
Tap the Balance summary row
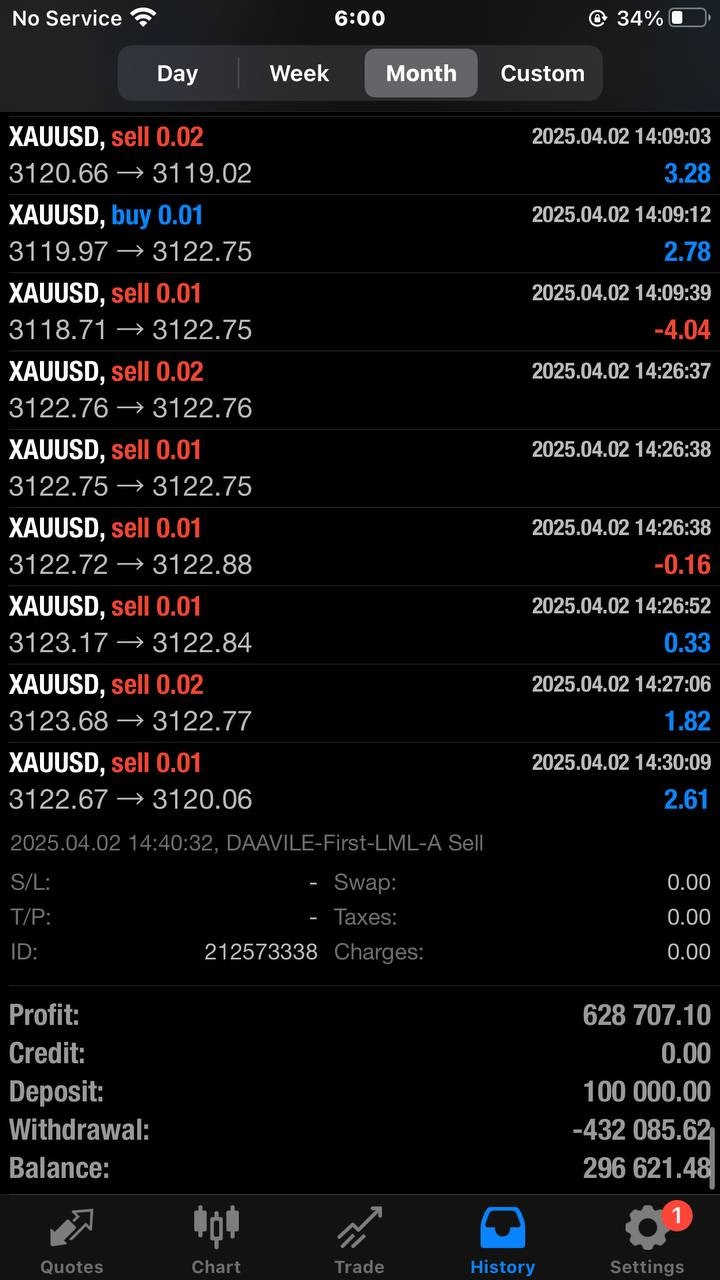pyautogui.click(x=360, y=1167)
